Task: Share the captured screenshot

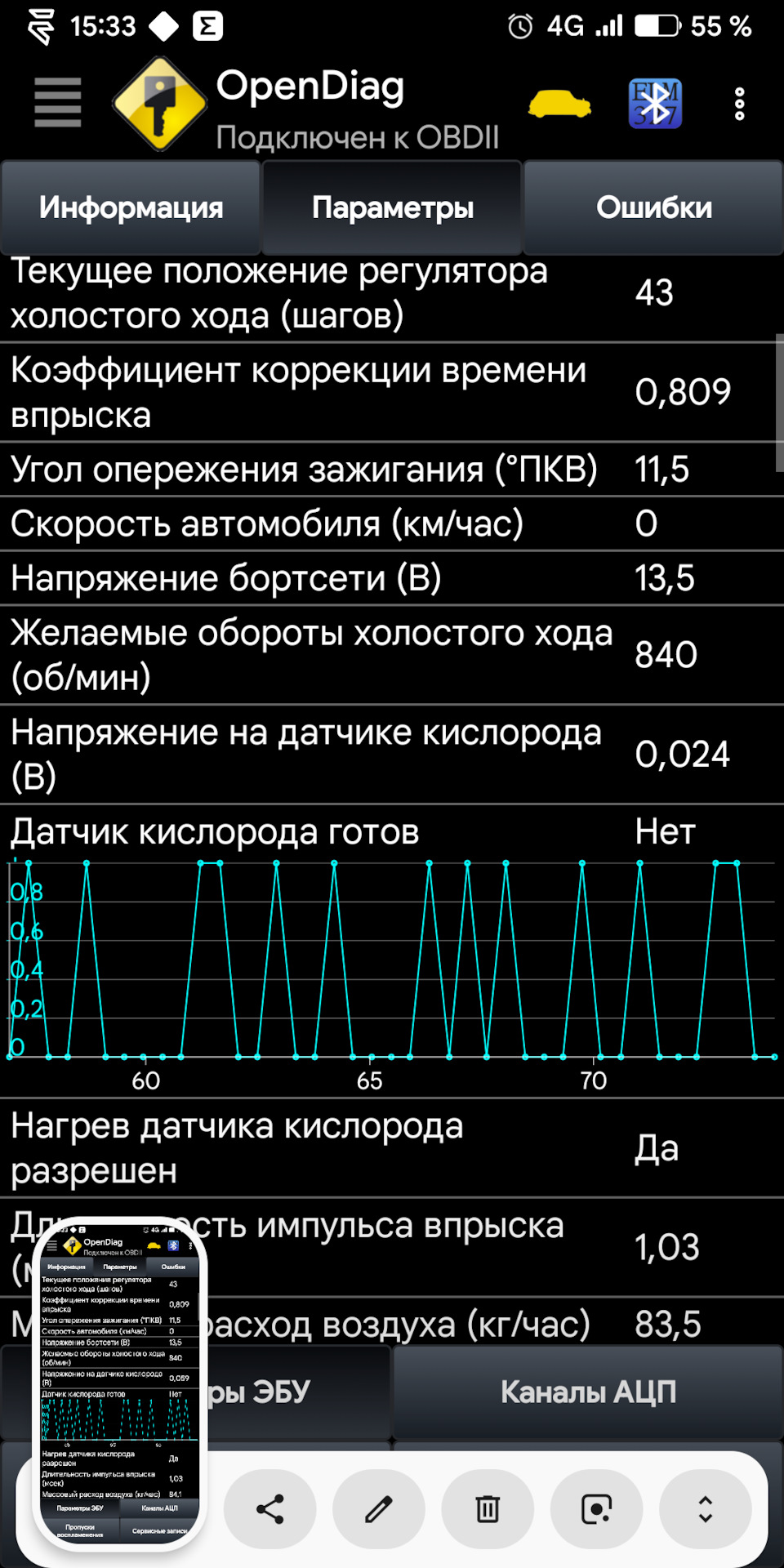Action: [x=270, y=1509]
